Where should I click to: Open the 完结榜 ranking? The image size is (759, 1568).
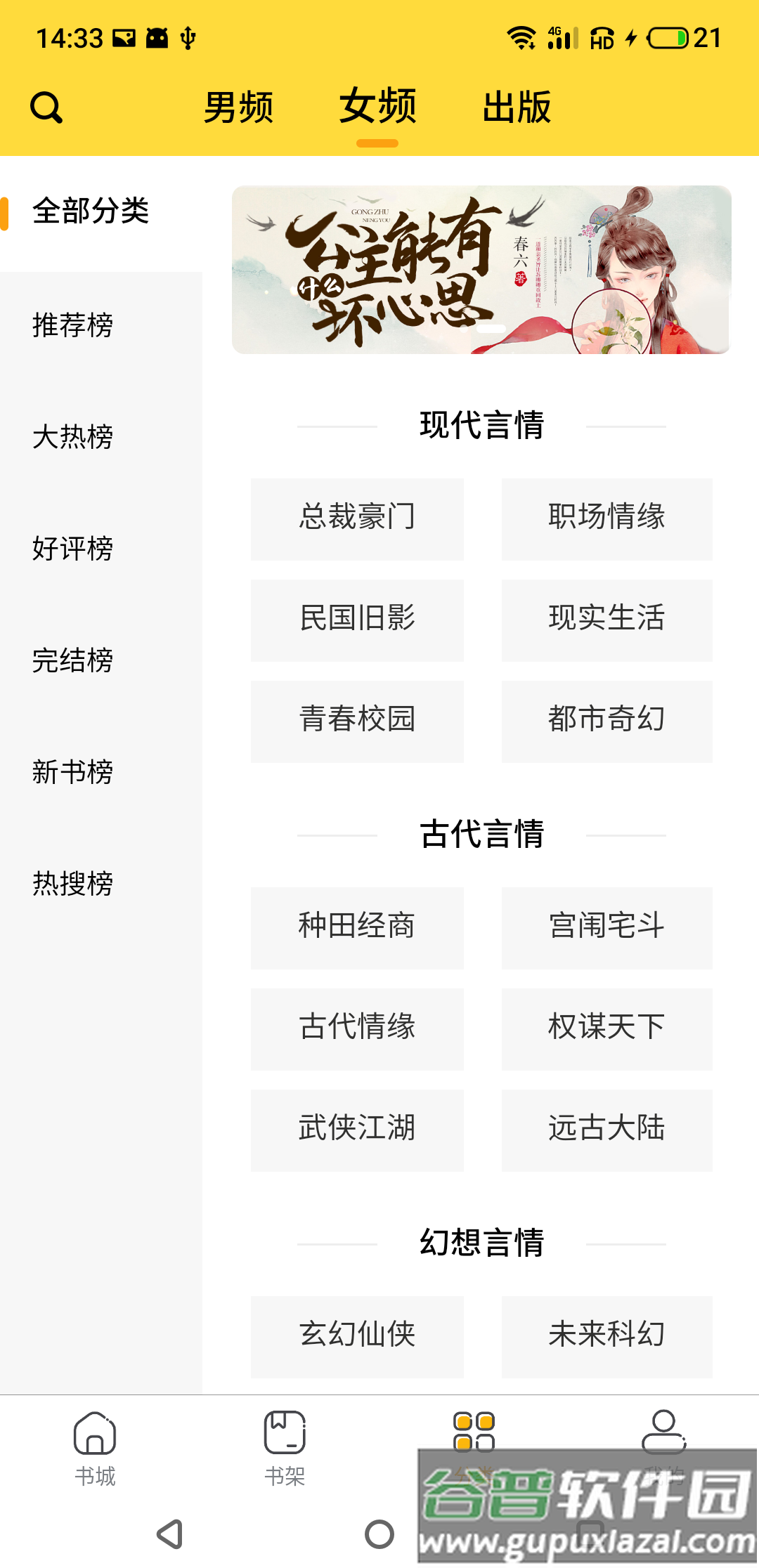click(73, 660)
